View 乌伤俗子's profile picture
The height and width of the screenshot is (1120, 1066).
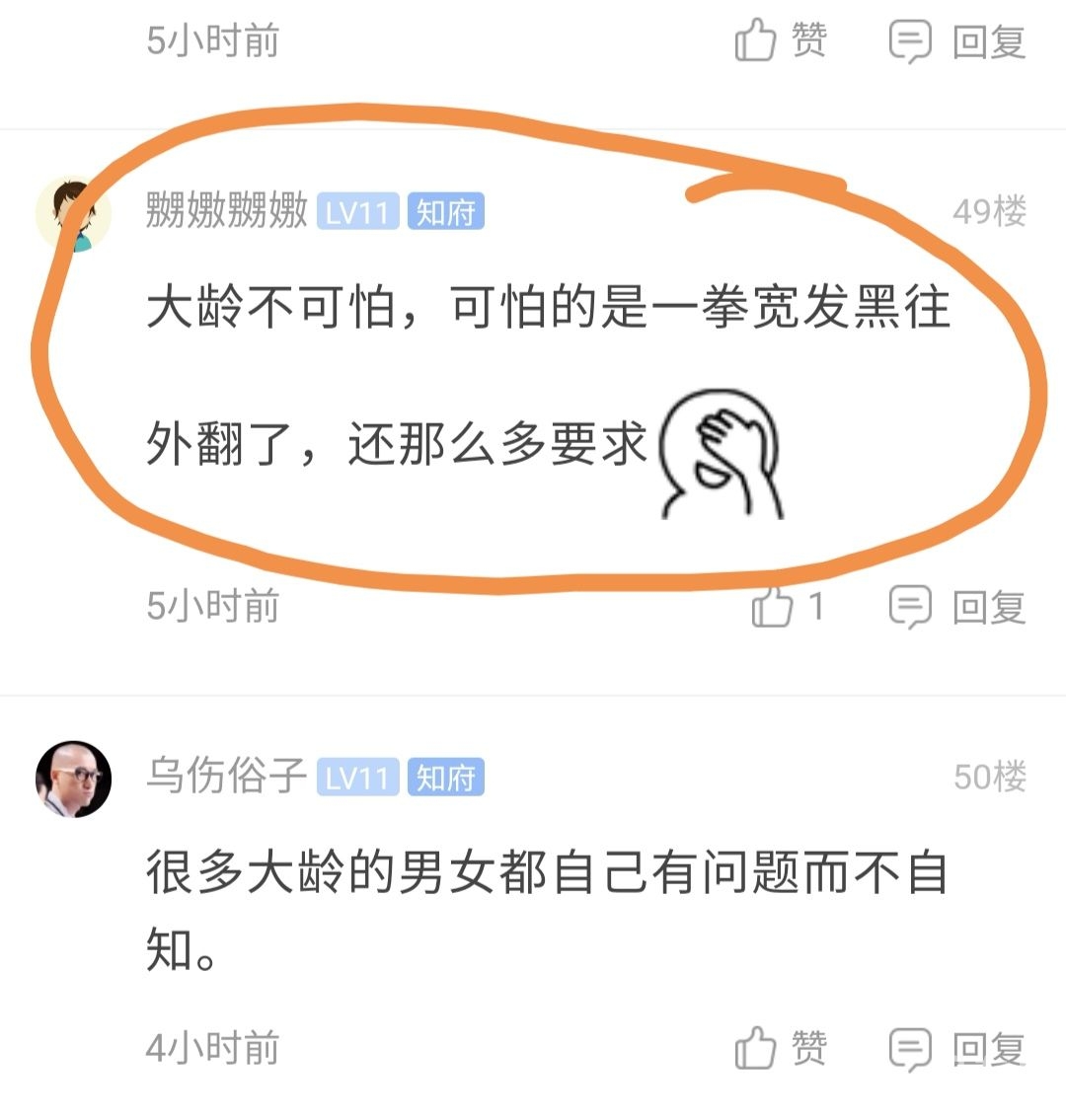coord(73,779)
